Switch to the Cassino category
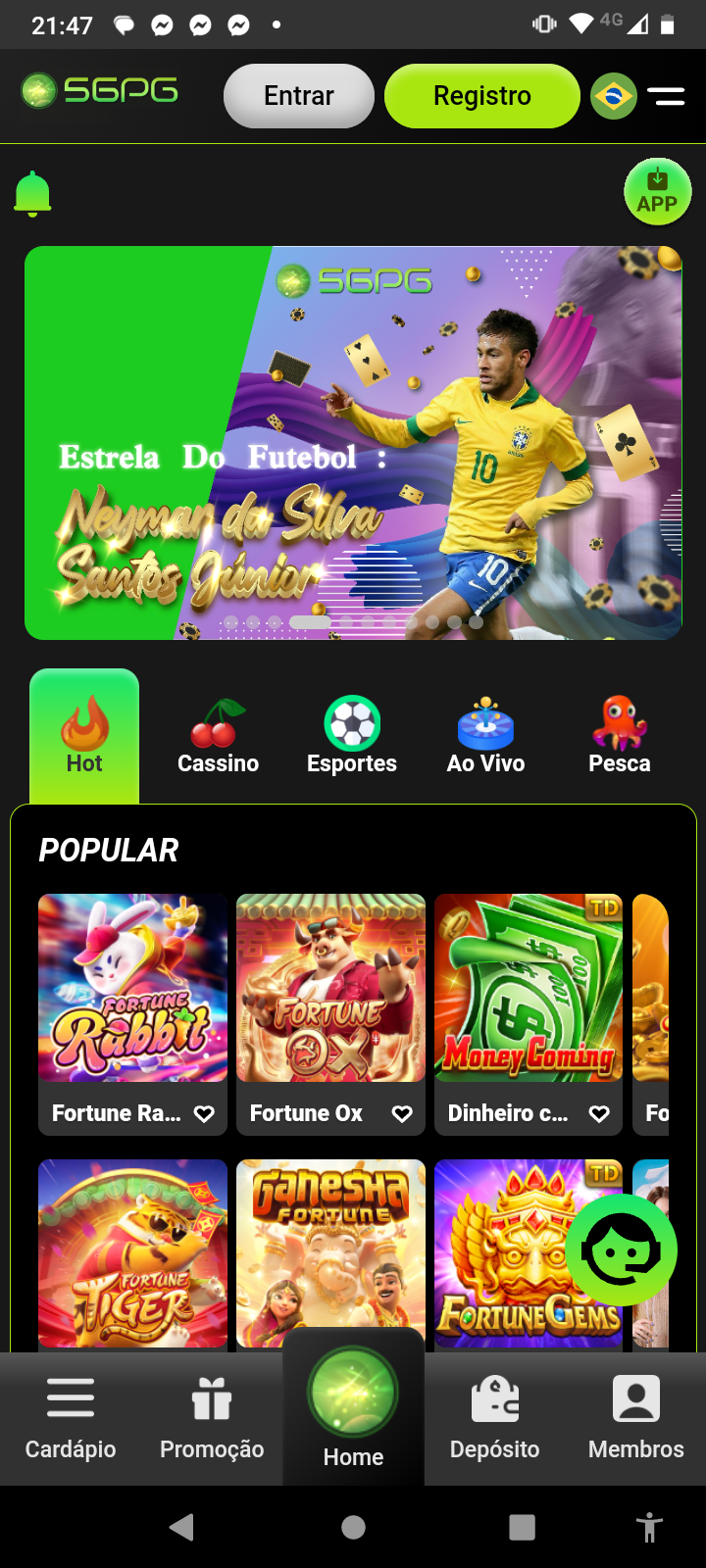This screenshot has height=1568, width=706. pos(218,737)
